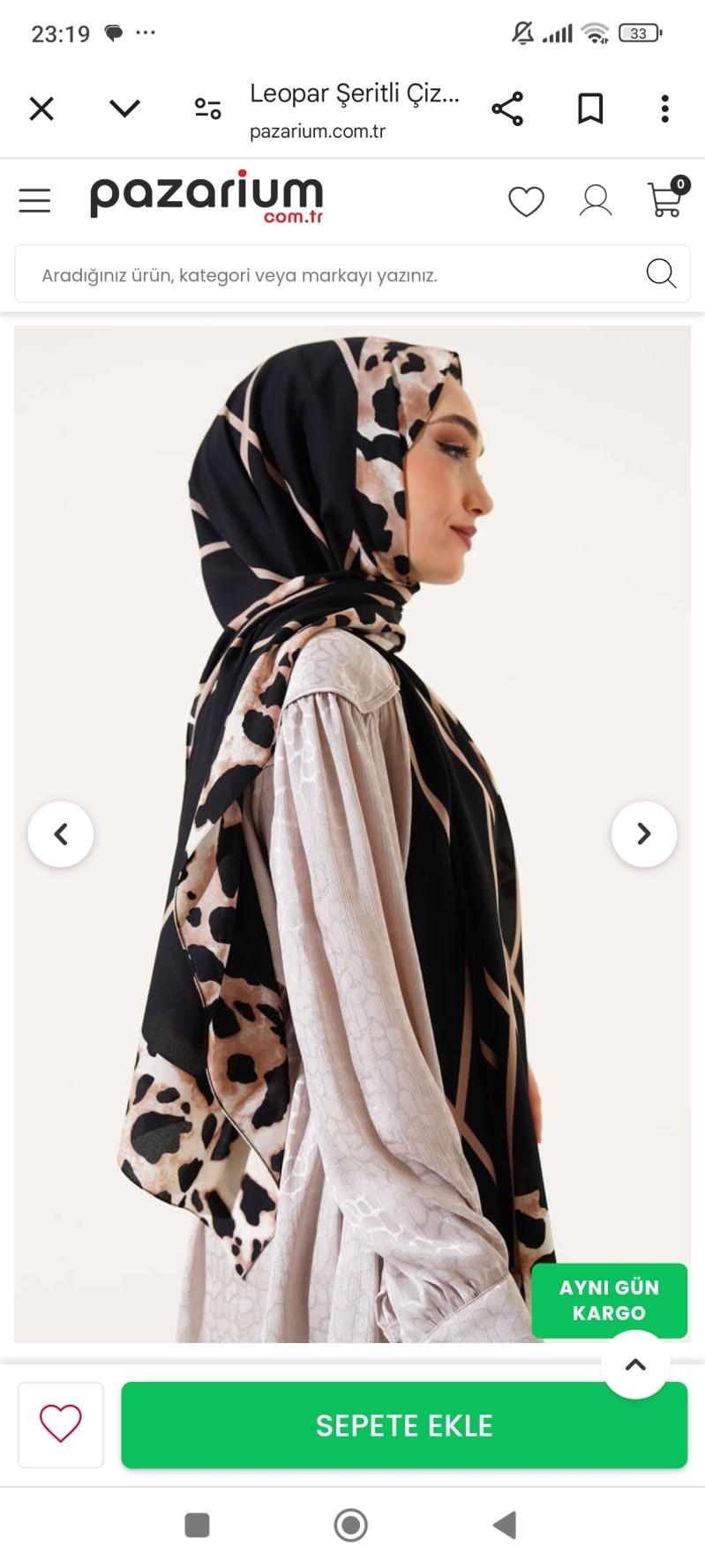Screen dimensions: 705x1568
Task: Jump back to top with the up arrow
Action: (635, 1365)
